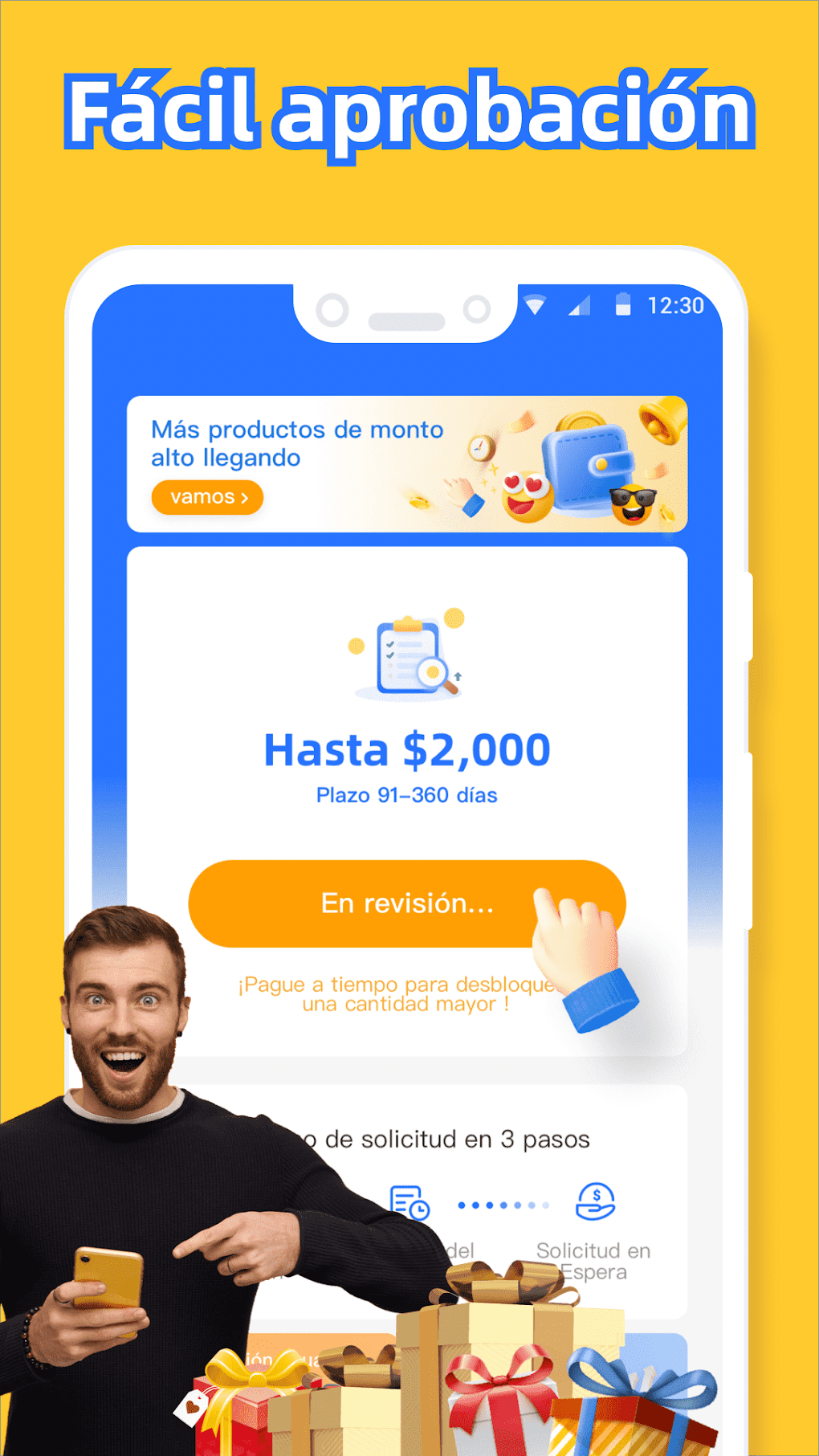Image resolution: width=819 pixels, height=1456 pixels.
Task: Click the clipboard checklist with magnifier icon
Action: click(x=409, y=659)
